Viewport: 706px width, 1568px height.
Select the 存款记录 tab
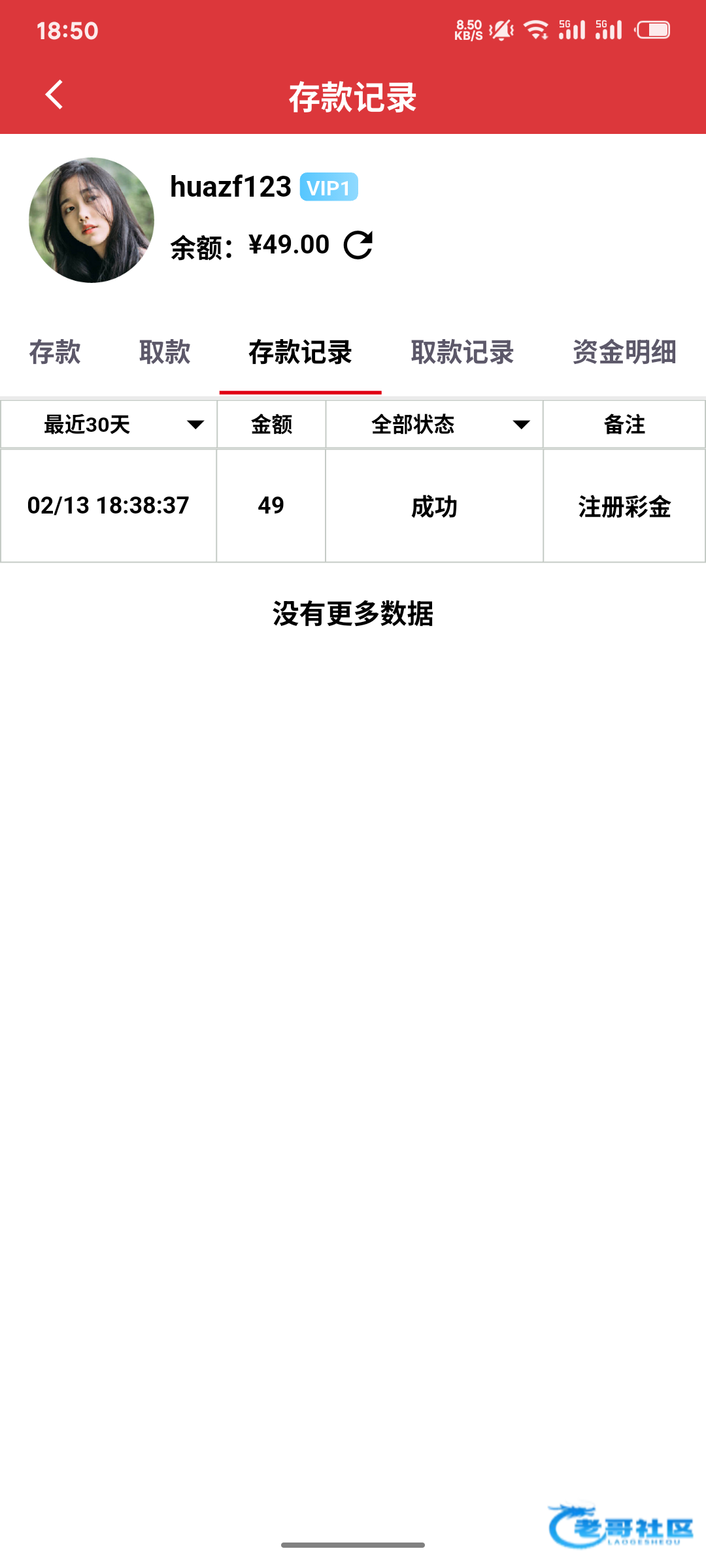[300, 352]
